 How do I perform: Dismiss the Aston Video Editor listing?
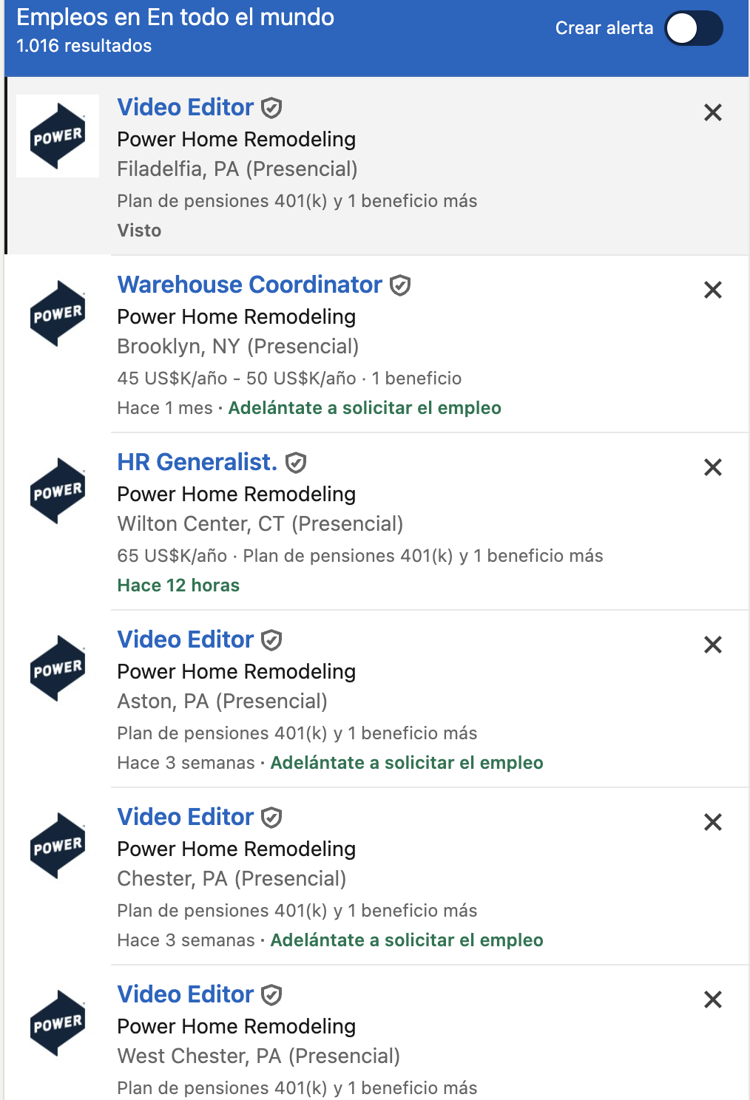click(712, 645)
